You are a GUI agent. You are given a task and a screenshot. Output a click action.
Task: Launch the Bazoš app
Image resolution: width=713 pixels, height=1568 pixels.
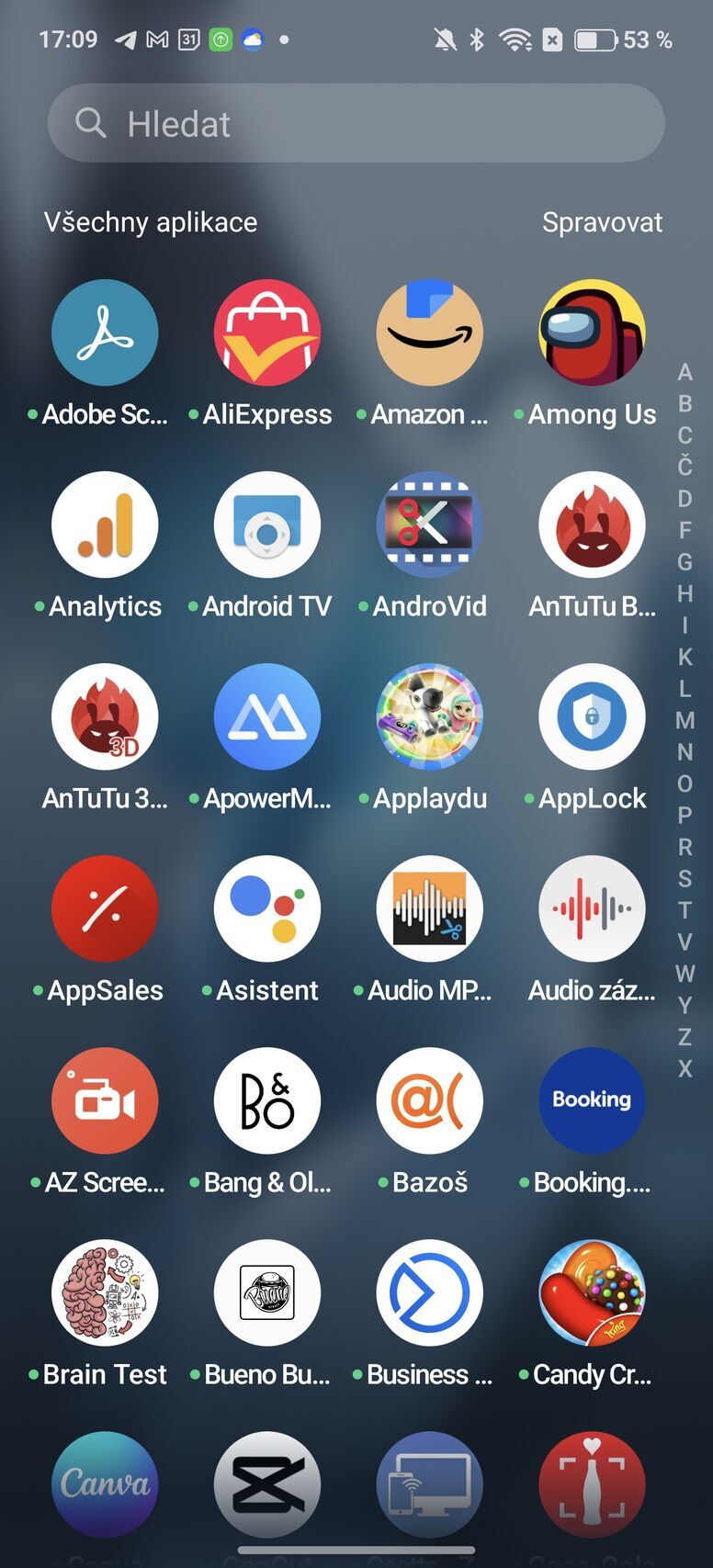429,1100
